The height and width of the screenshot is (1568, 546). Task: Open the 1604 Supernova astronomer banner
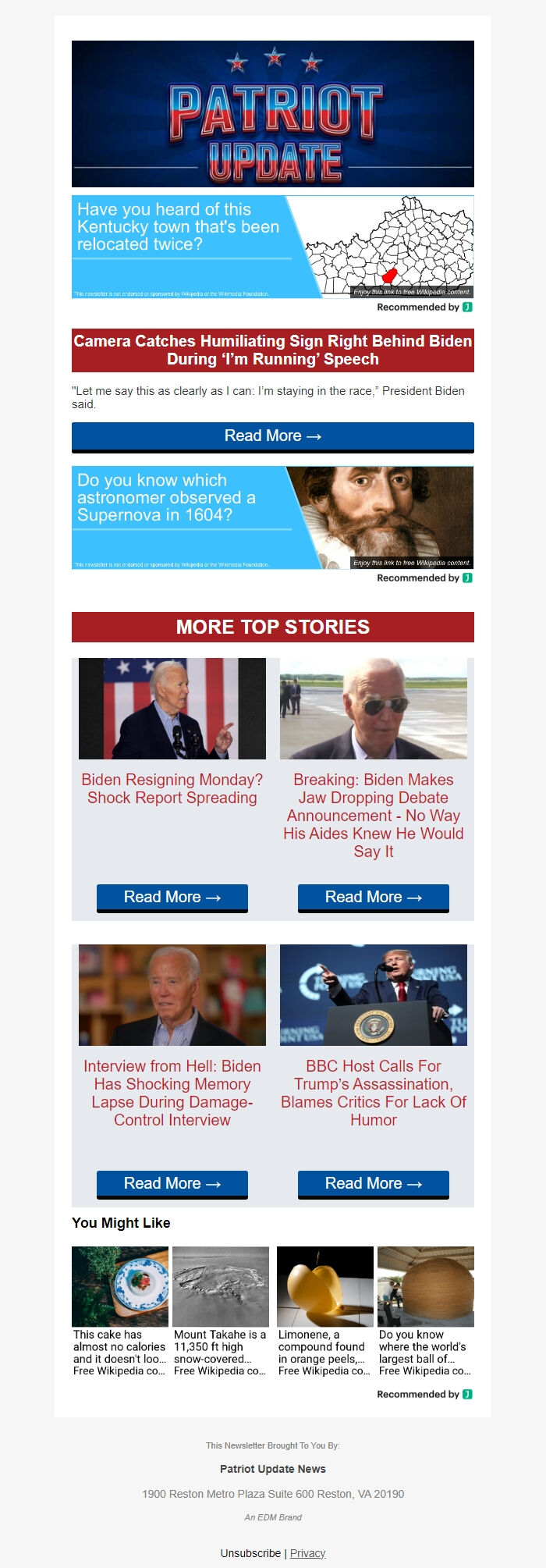tap(272, 517)
